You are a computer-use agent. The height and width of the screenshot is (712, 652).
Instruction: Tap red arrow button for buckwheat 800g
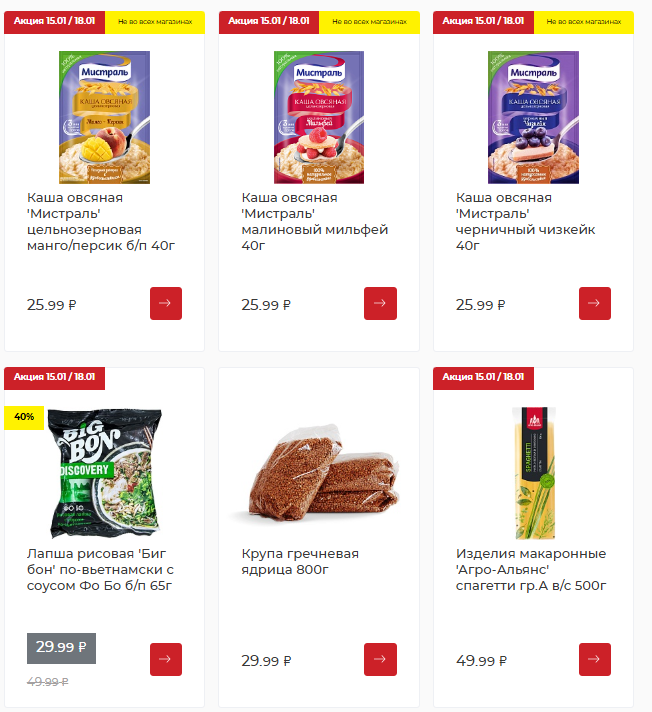(x=380, y=659)
